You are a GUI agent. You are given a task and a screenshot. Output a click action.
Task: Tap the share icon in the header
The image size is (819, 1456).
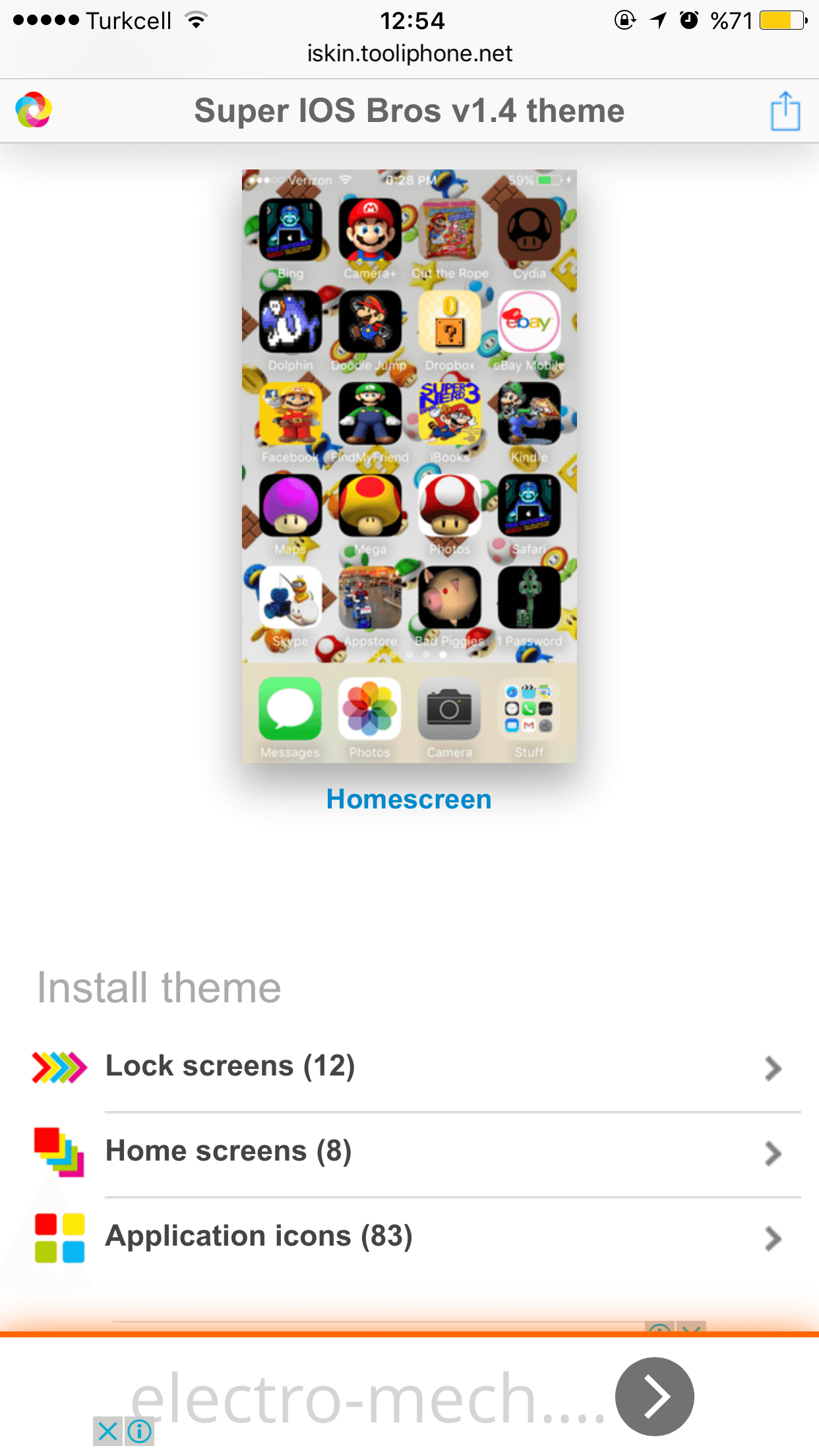coord(785,111)
